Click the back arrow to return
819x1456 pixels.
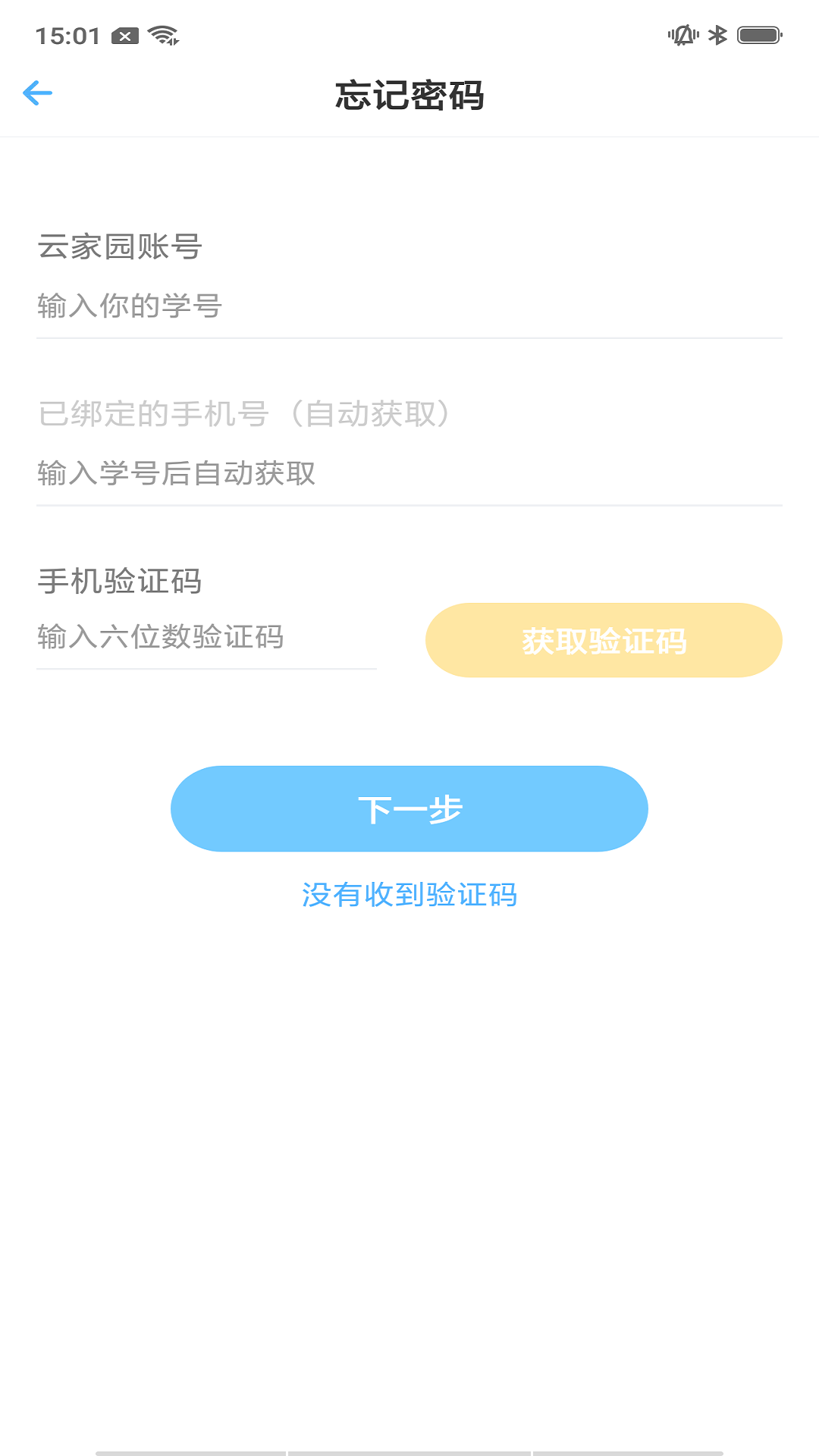[36, 93]
